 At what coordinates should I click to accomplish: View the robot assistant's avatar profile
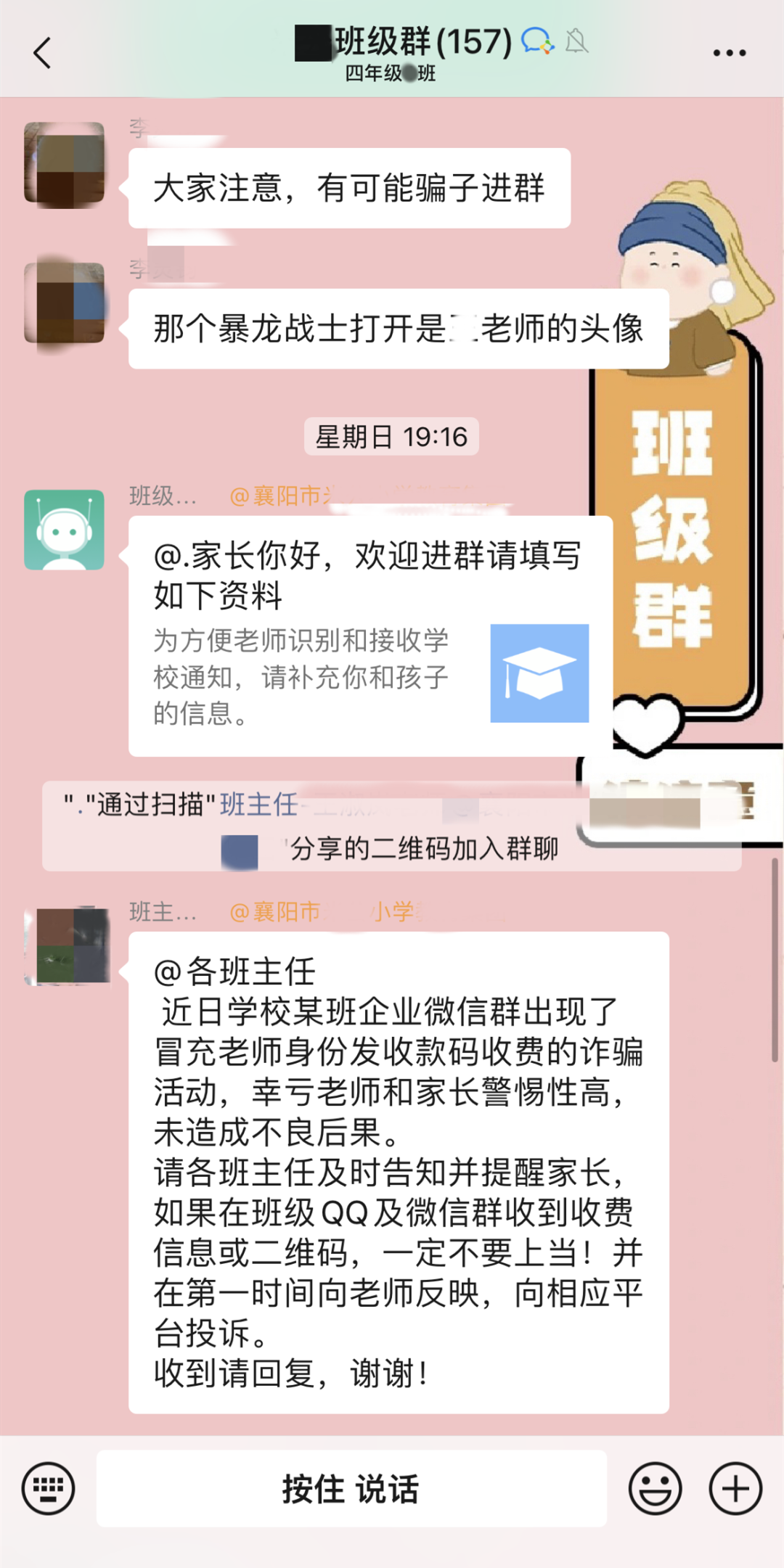(65, 530)
